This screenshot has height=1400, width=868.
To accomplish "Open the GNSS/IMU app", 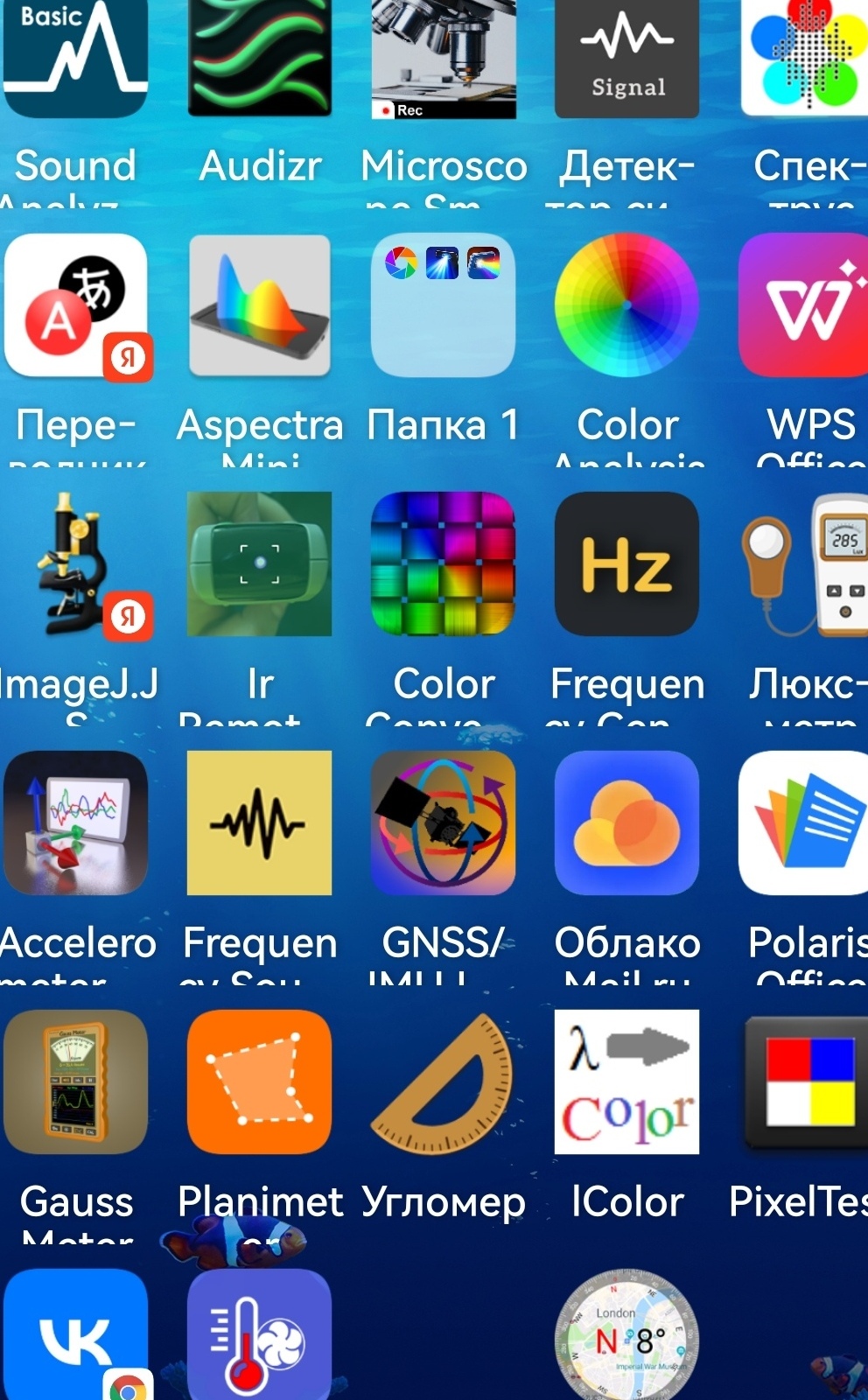I will point(444,822).
